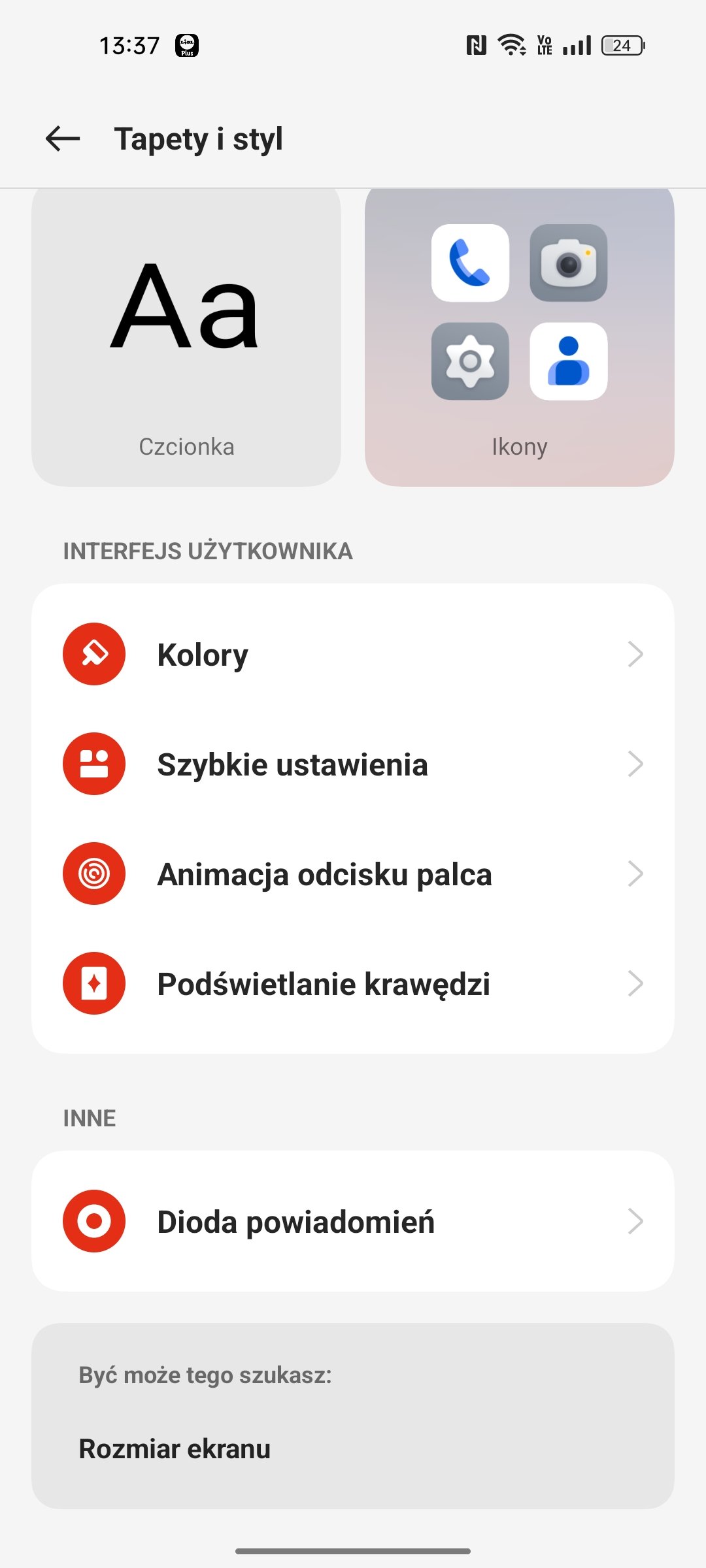Screen dimensions: 706x1568
Task: Open Animacja odcisku palca
Action: click(353, 874)
